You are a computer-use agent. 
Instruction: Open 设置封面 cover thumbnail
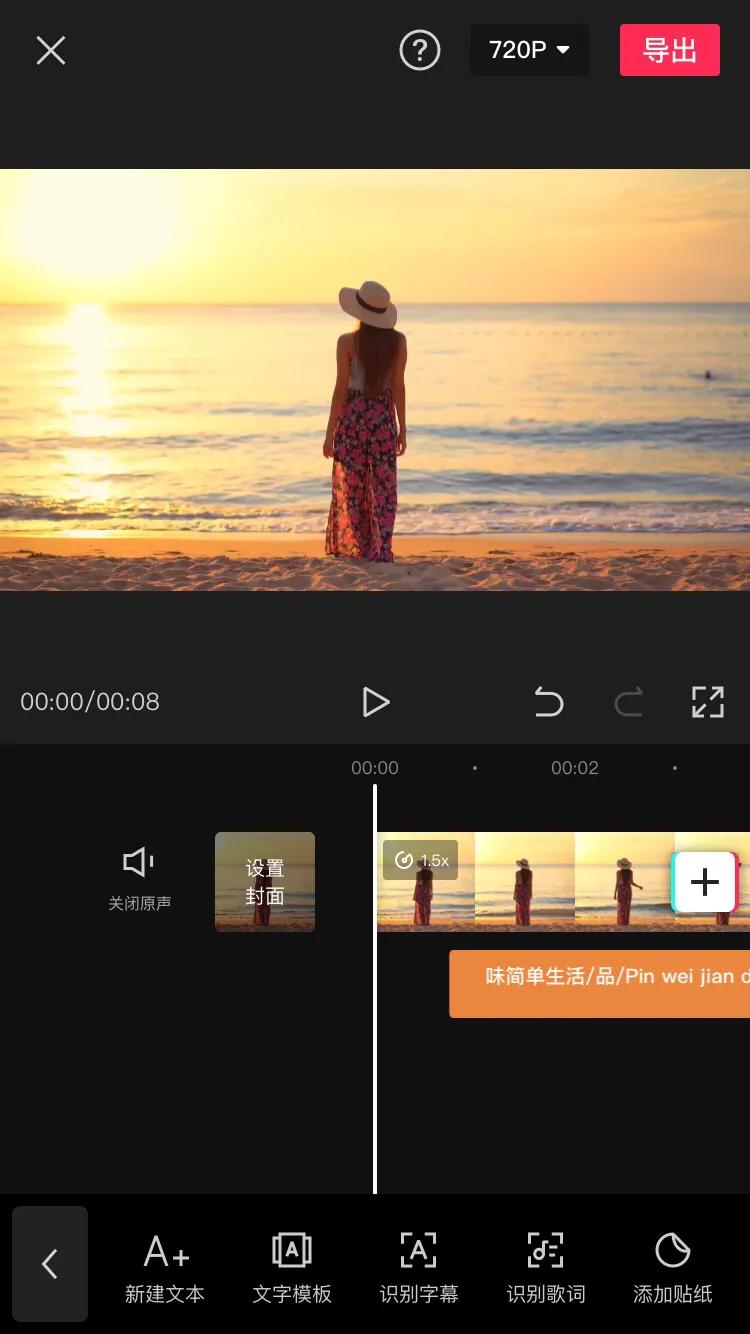[x=265, y=882]
